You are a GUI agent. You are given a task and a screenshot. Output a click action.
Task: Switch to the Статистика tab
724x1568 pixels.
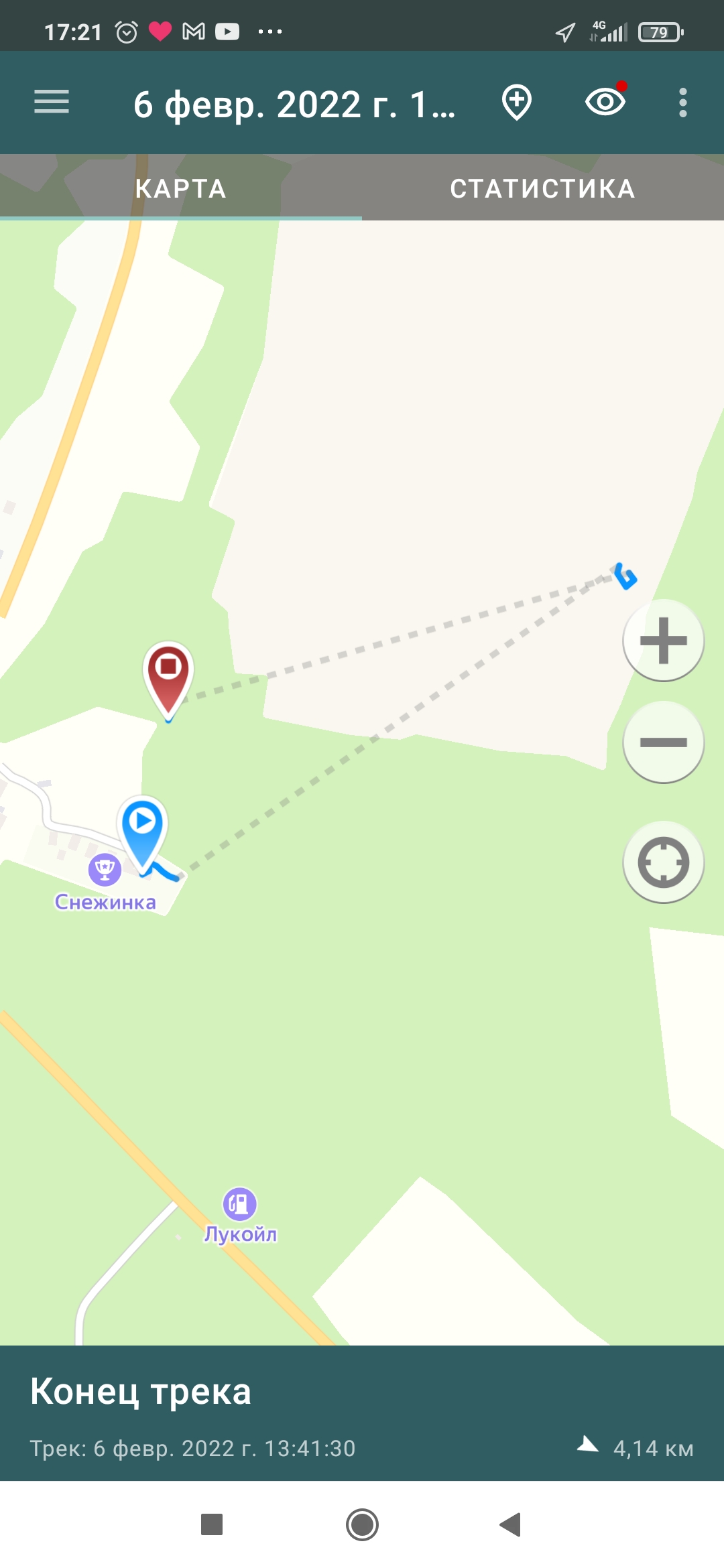coord(542,188)
